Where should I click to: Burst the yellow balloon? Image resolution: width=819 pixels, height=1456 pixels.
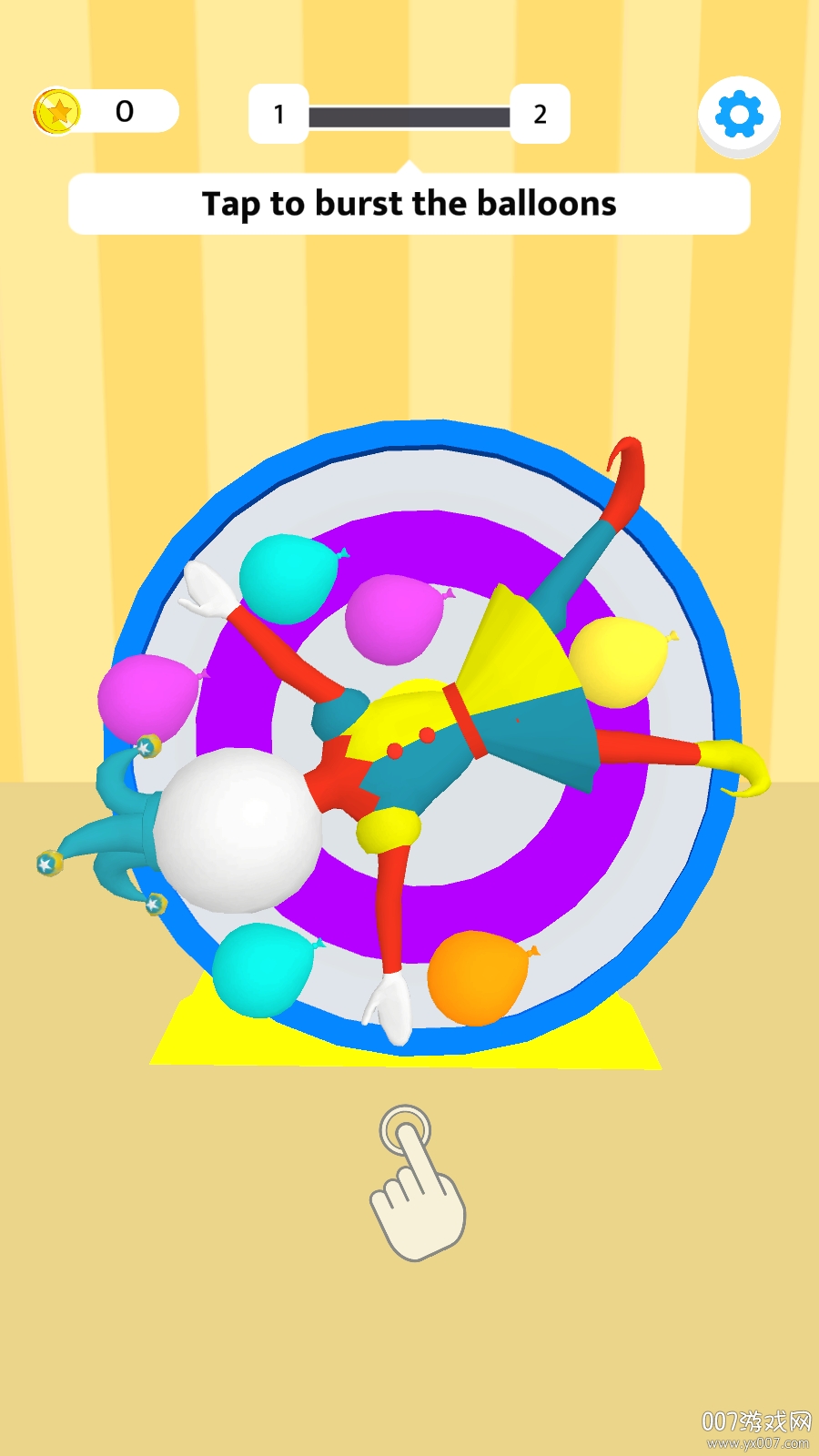[x=620, y=662]
